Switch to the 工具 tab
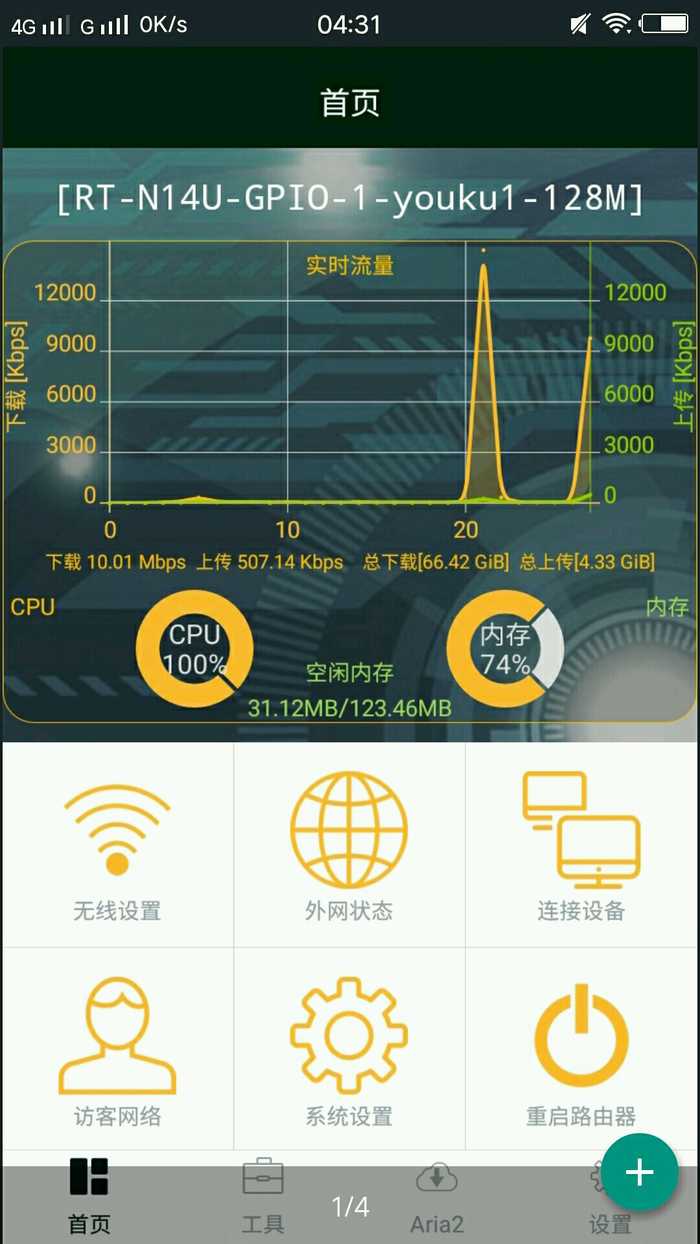 pos(263,1196)
